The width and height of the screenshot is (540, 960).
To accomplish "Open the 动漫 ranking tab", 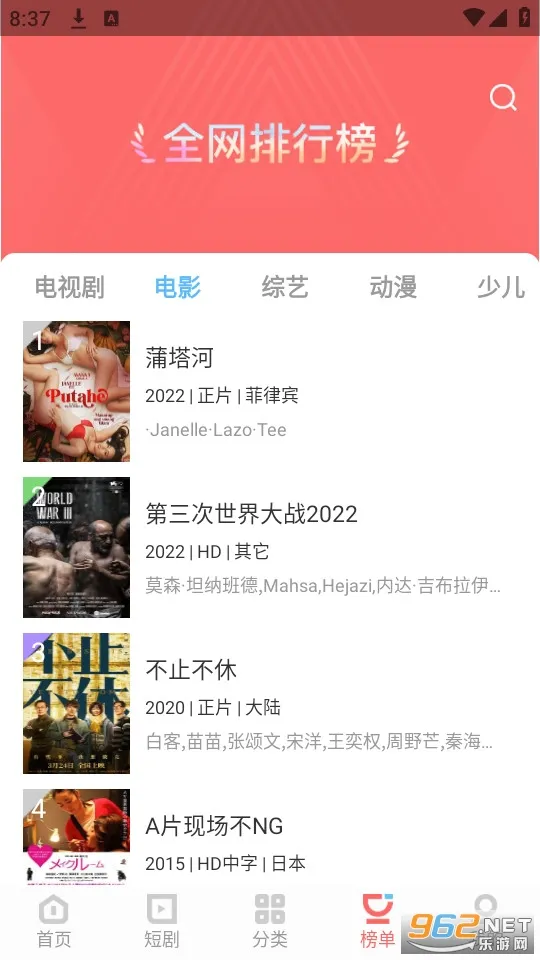I will (x=393, y=287).
